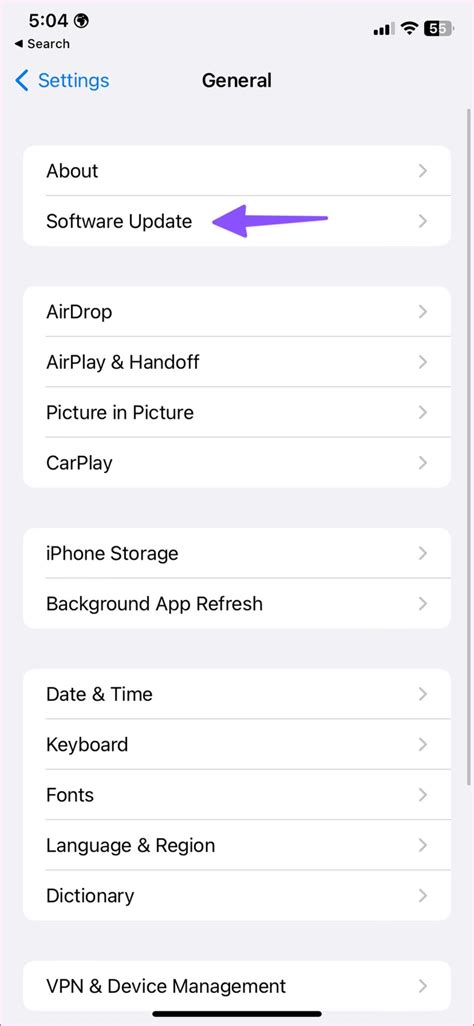Open Software Update
Image resolution: width=474 pixels, height=1026 pixels.
click(x=237, y=221)
